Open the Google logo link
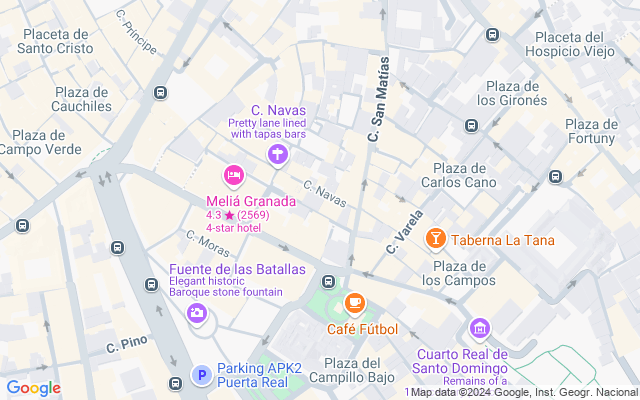 pyautogui.click(x=33, y=388)
